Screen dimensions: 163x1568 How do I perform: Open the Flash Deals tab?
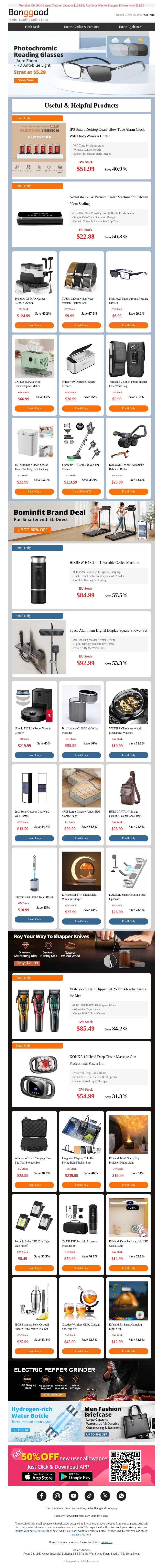point(32,27)
